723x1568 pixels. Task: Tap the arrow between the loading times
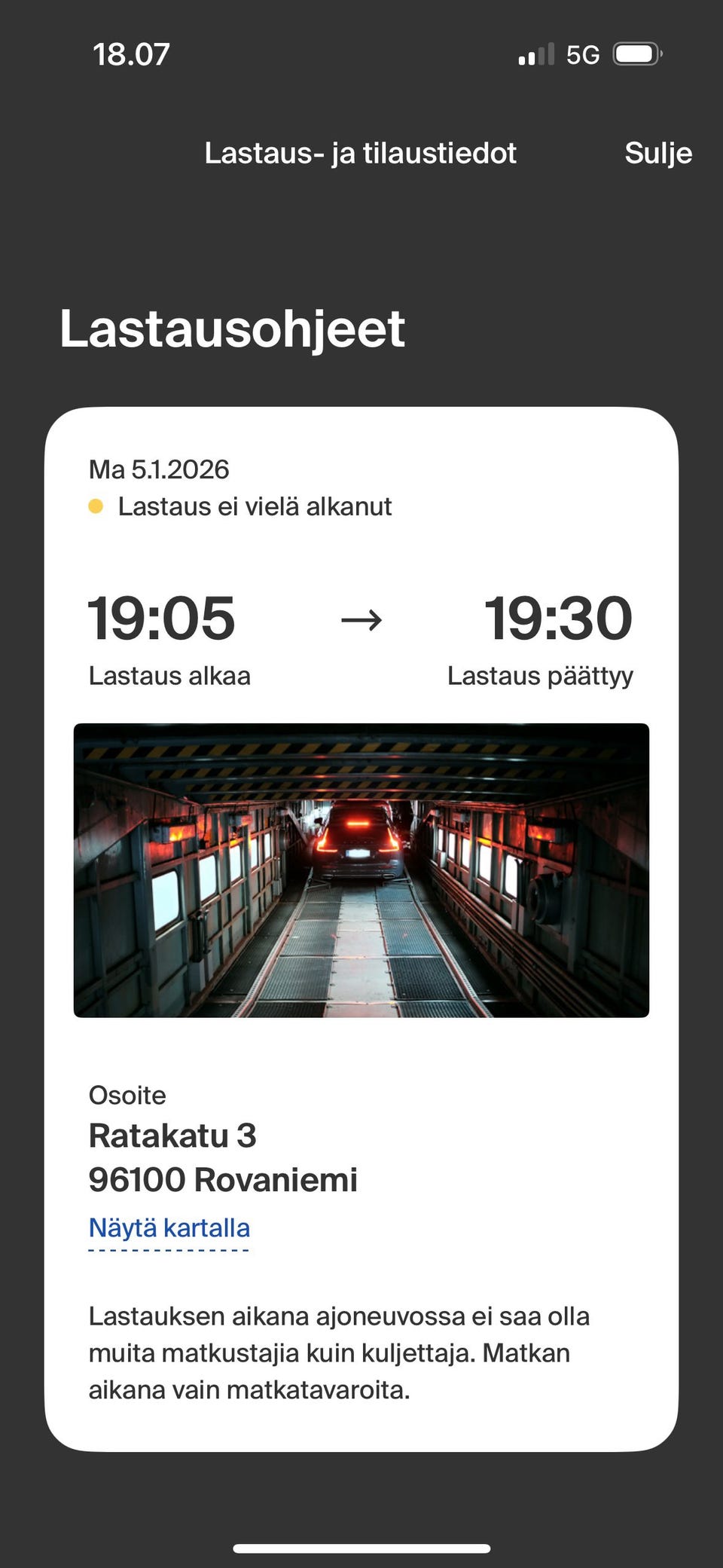361,620
